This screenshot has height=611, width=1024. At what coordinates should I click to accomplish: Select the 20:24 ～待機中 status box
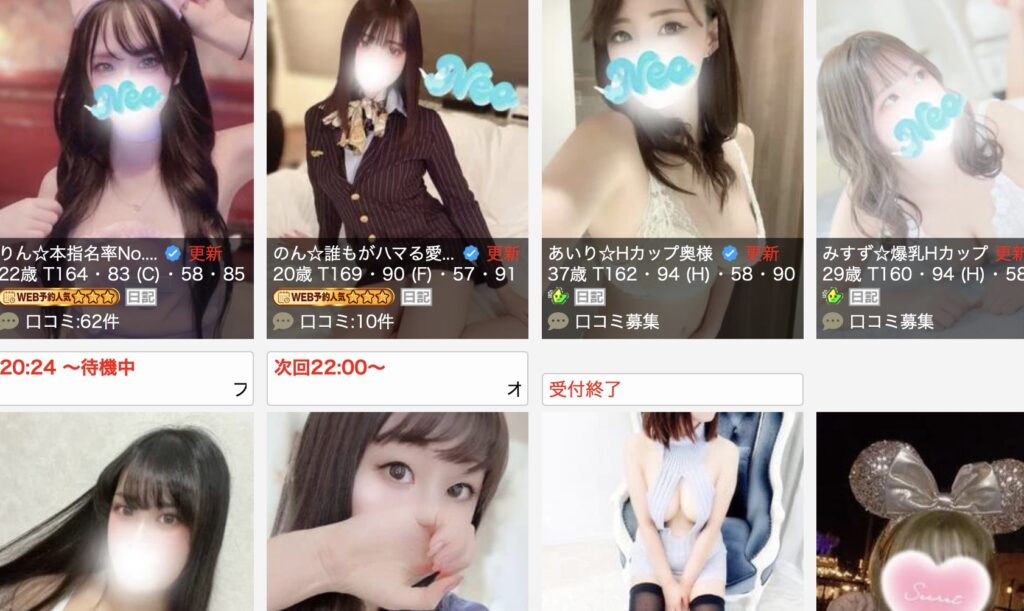pos(125,378)
